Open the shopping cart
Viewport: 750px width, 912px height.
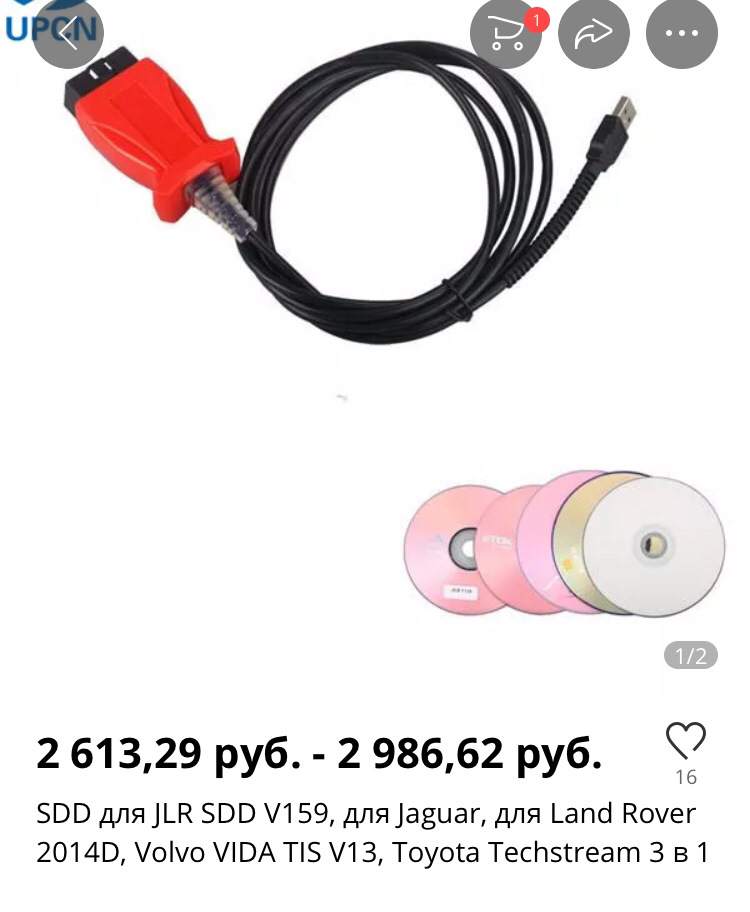(506, 33)
